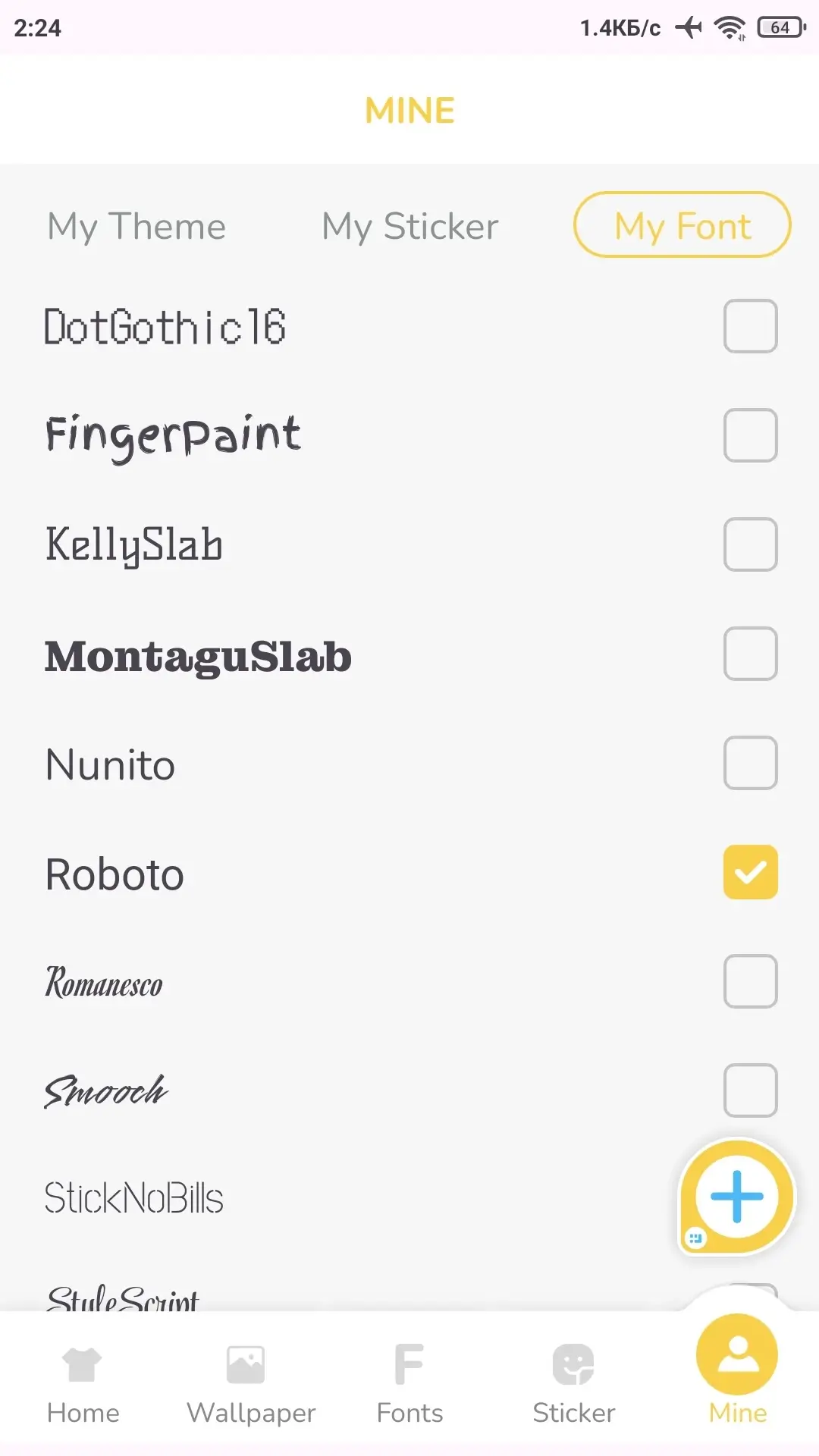Image resolution: width=819 pixels, height=1456 pixels.
Task: Tap the floating plus button
Action: [736, 1197]
